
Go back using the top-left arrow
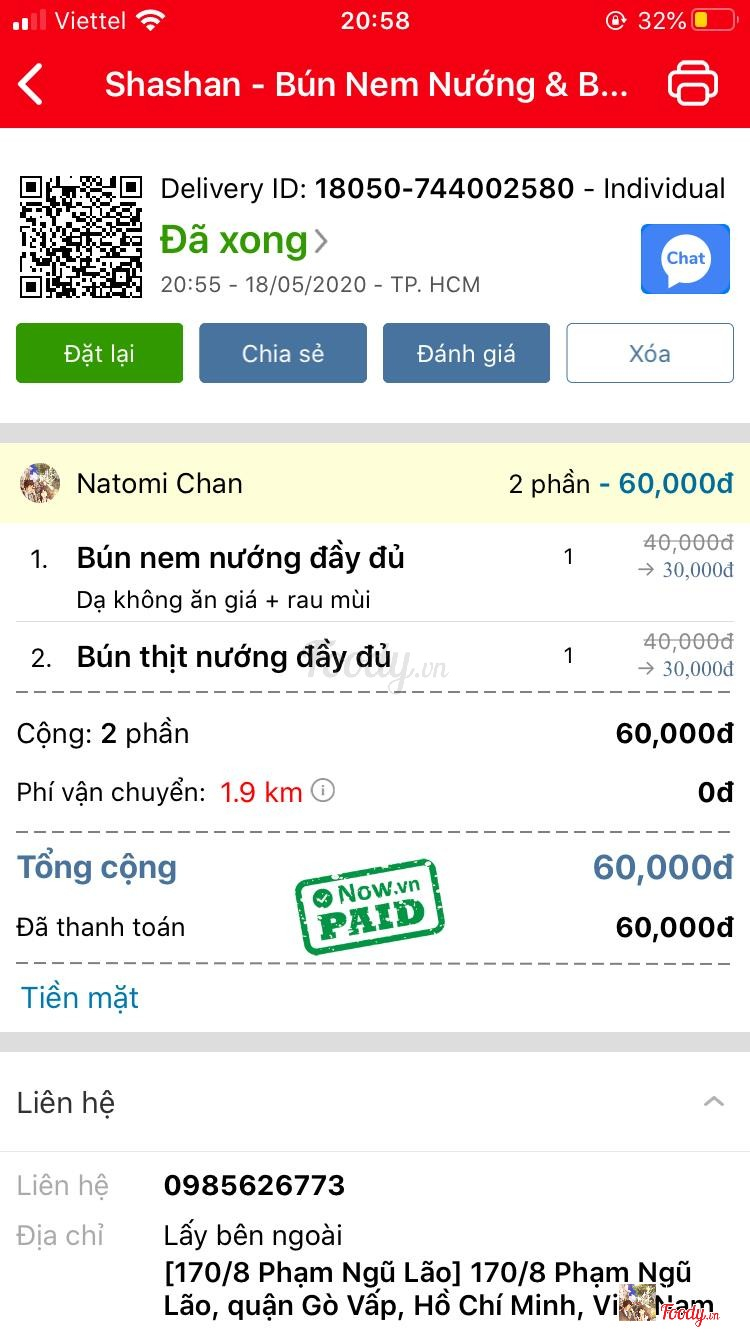32,84
